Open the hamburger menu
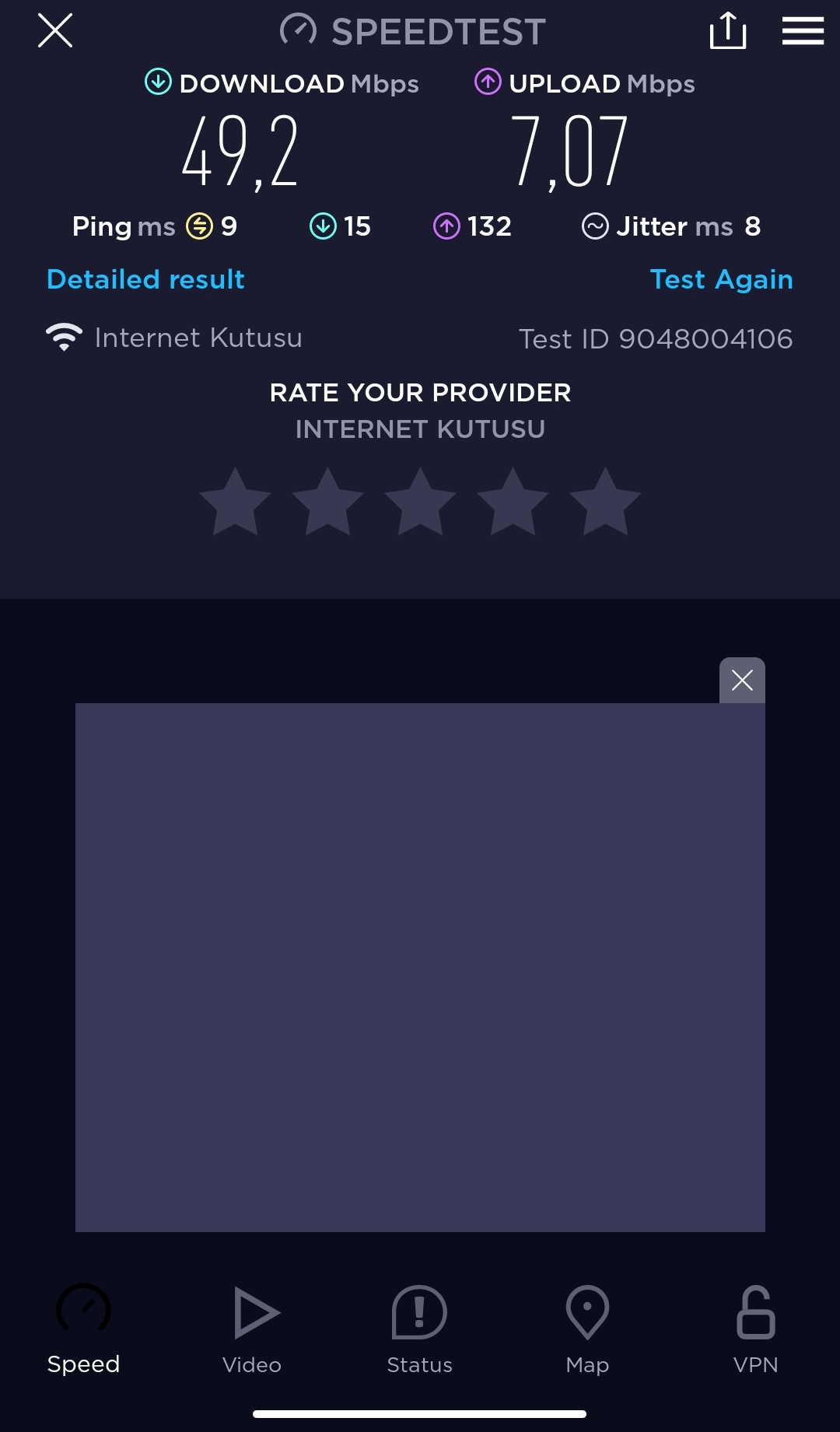Viewport: 840px width, 1432px height. [803, 31]
